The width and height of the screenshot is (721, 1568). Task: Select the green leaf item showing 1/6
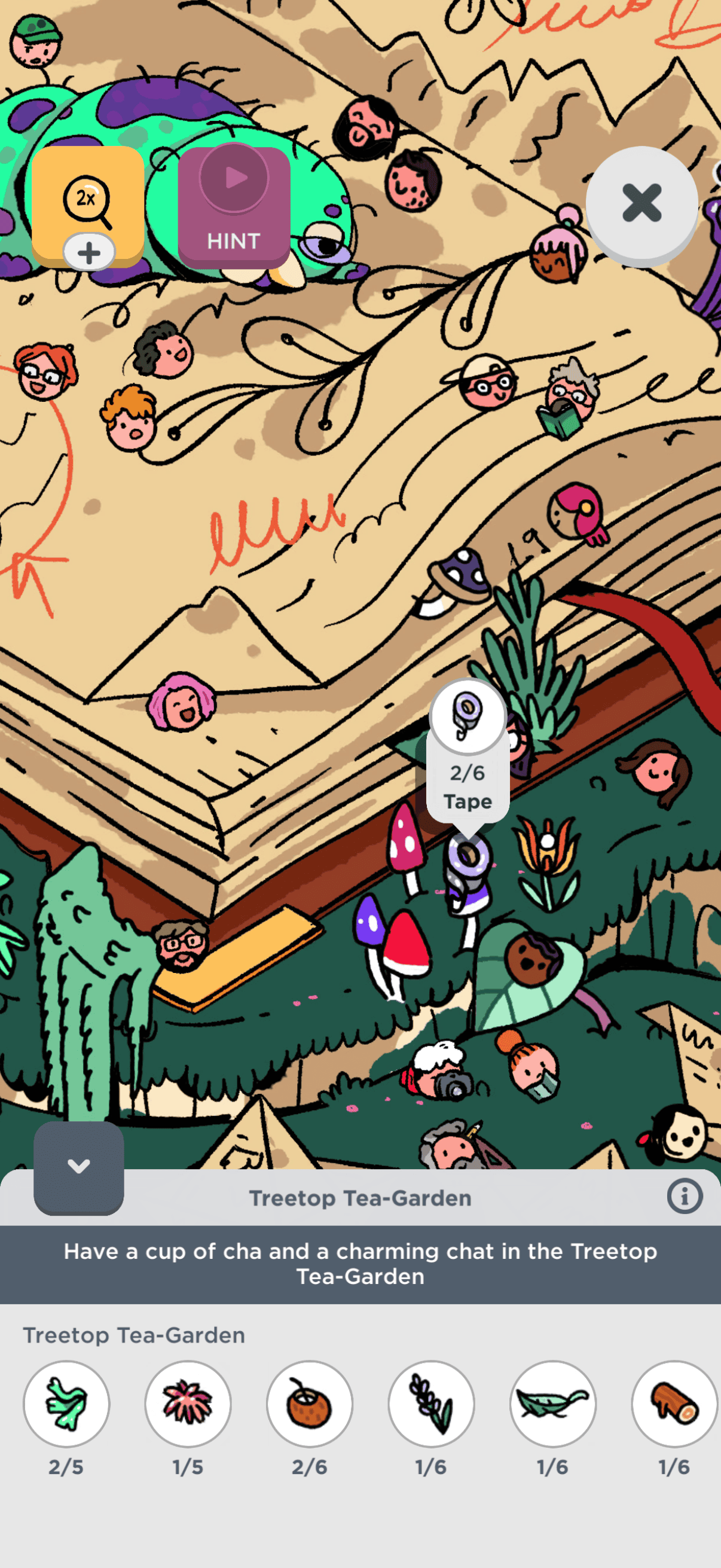552,1404
